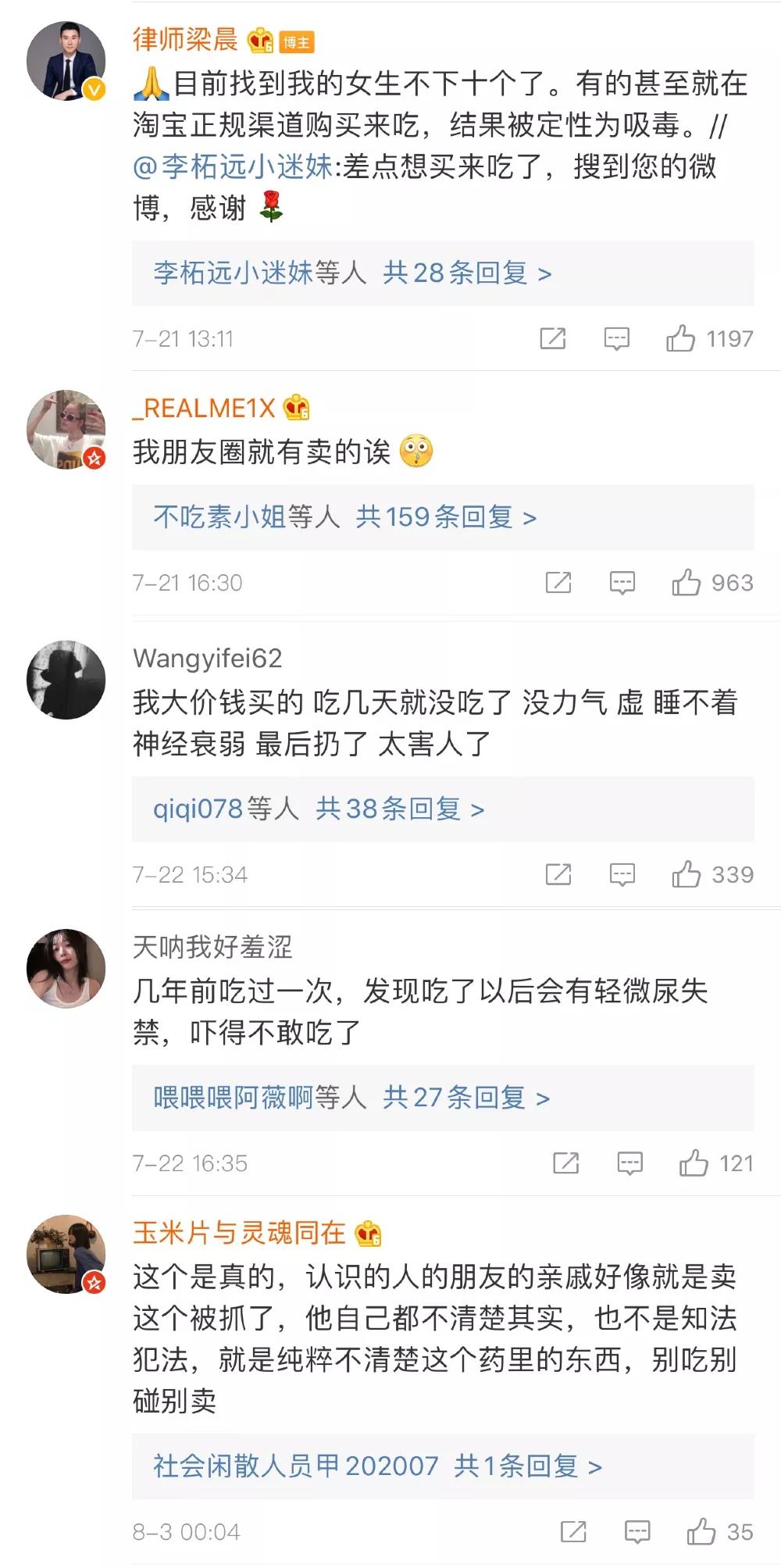Like _REALME1X's comment showing 963 likes

tap(687, 582)
